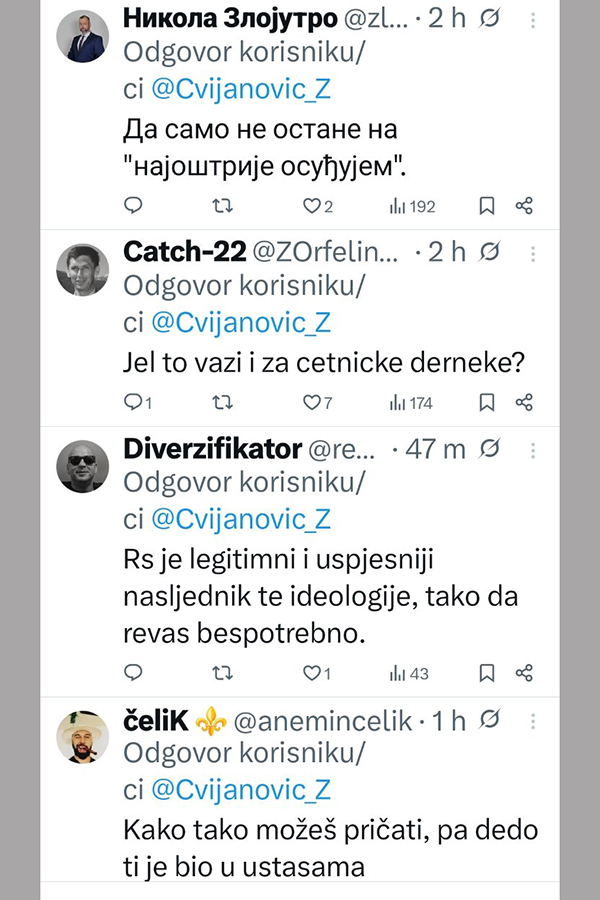Retweet Никола Злојутро's reply

[225, 206]
